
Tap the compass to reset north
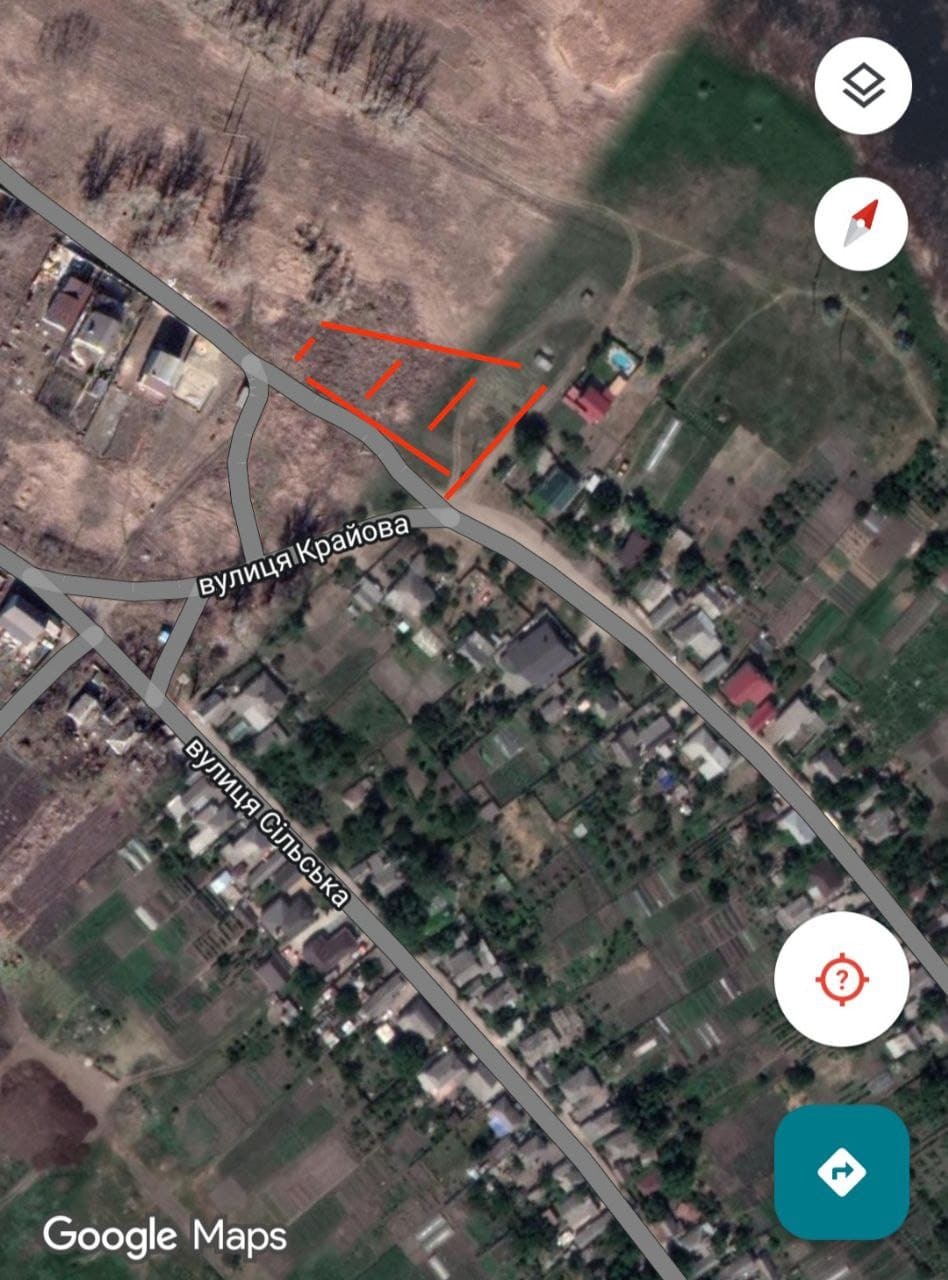click(861, 222)
